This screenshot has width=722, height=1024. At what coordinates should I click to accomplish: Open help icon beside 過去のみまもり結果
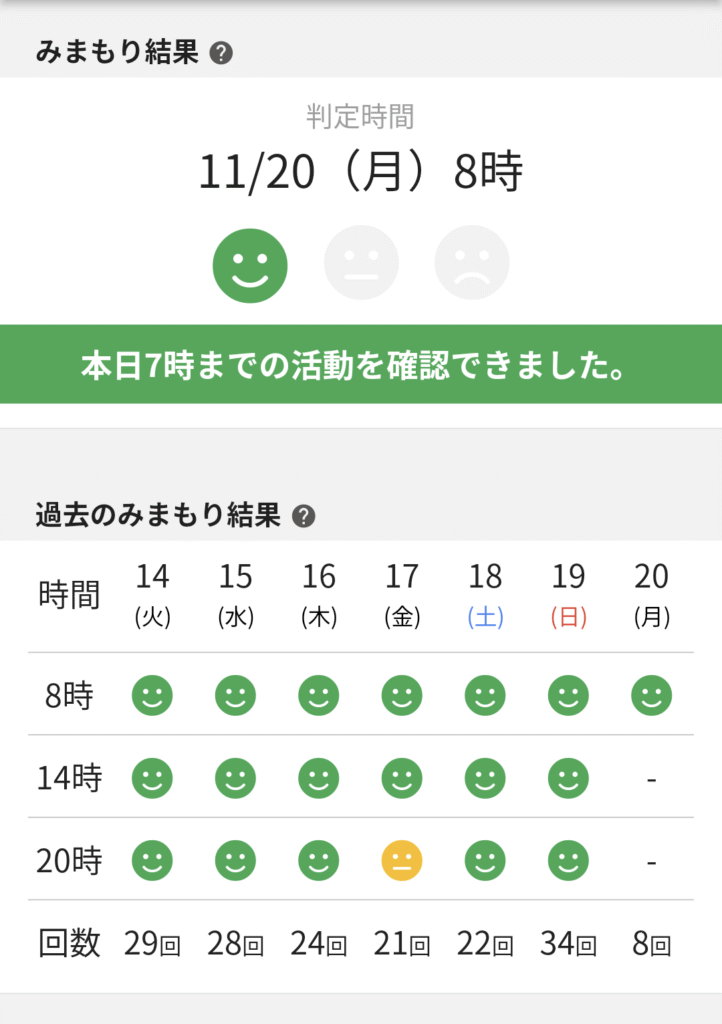click(x=304, y=517)
